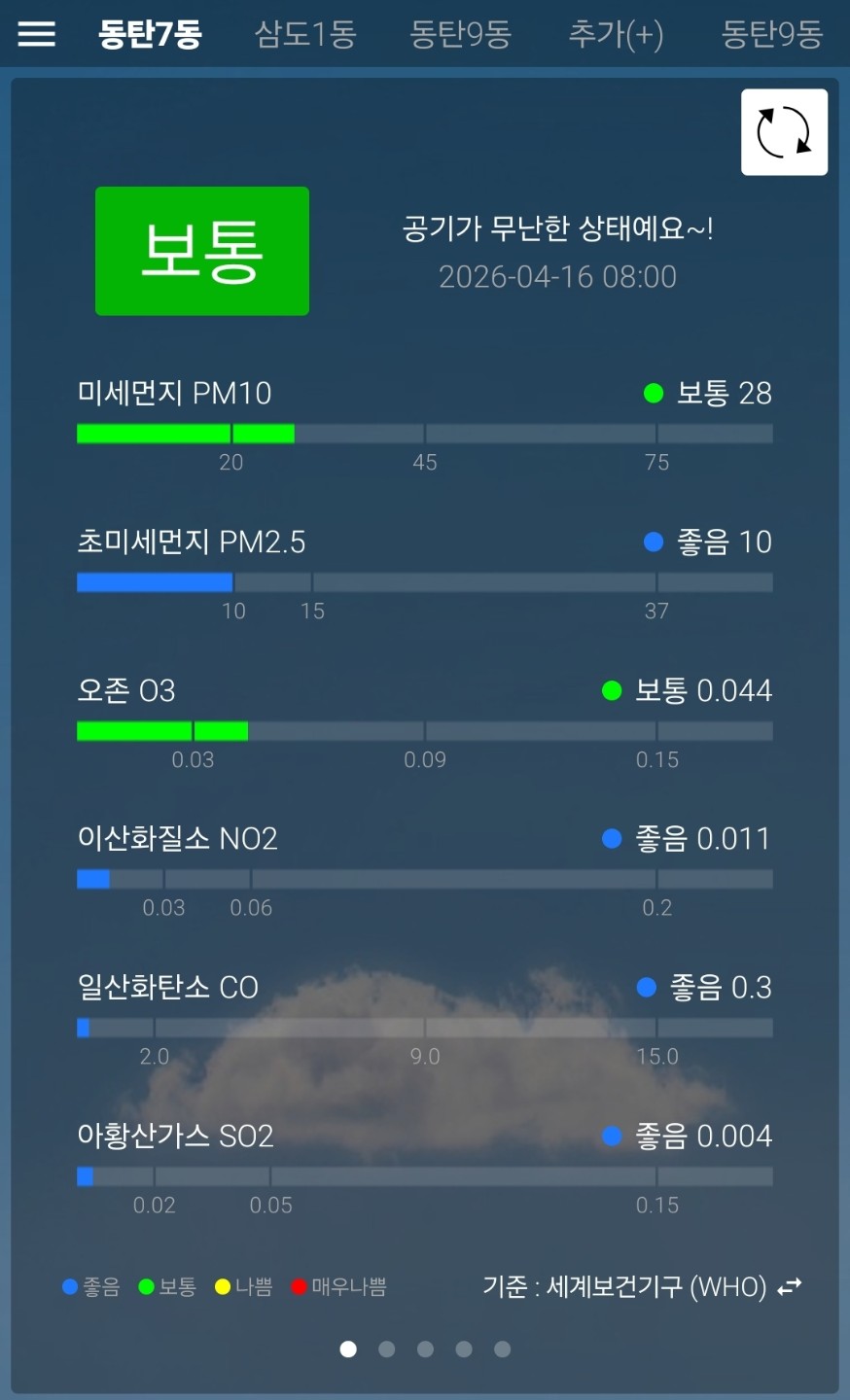
Task: Toggle the 보통 legend marker
Action: click(147, 1285)
